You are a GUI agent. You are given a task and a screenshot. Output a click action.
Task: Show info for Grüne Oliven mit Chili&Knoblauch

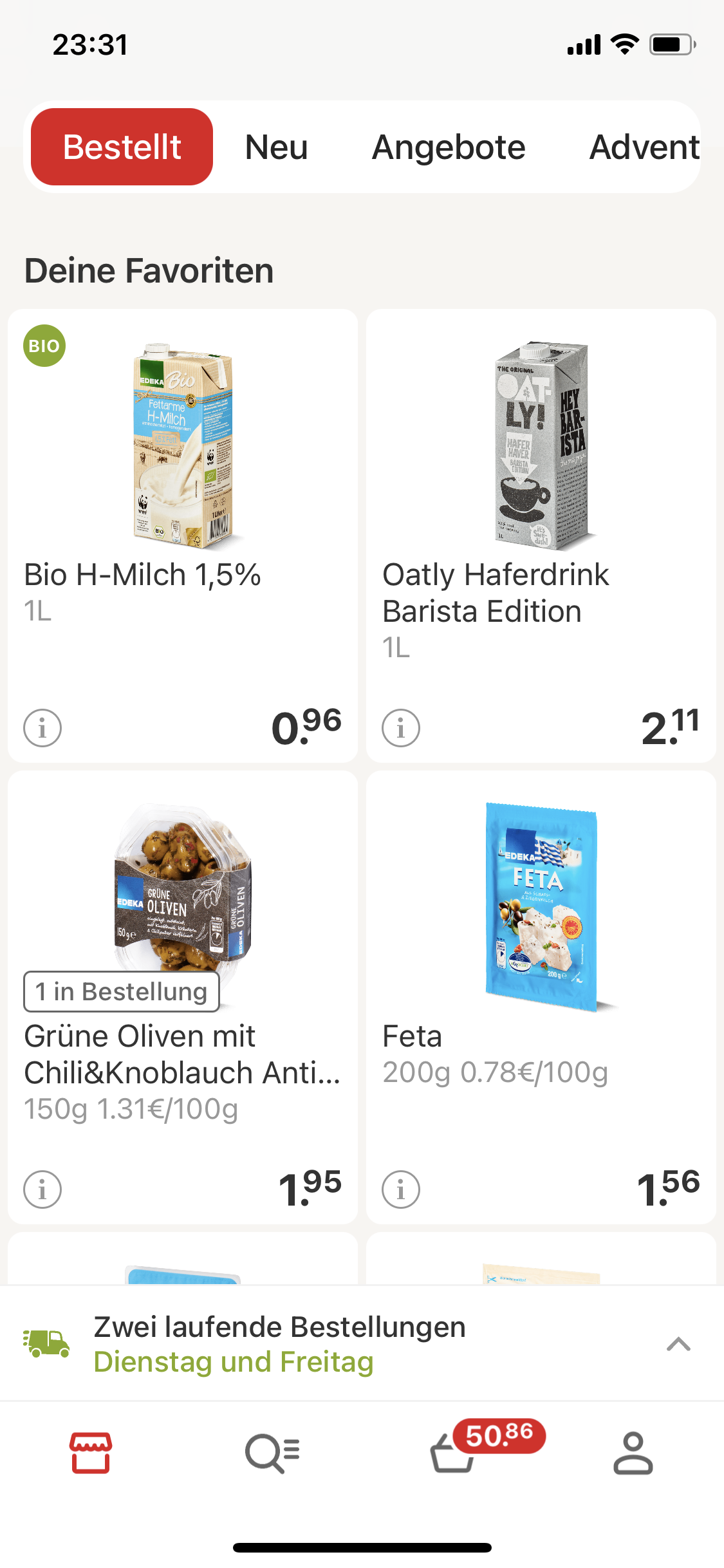click(42, 1190)
